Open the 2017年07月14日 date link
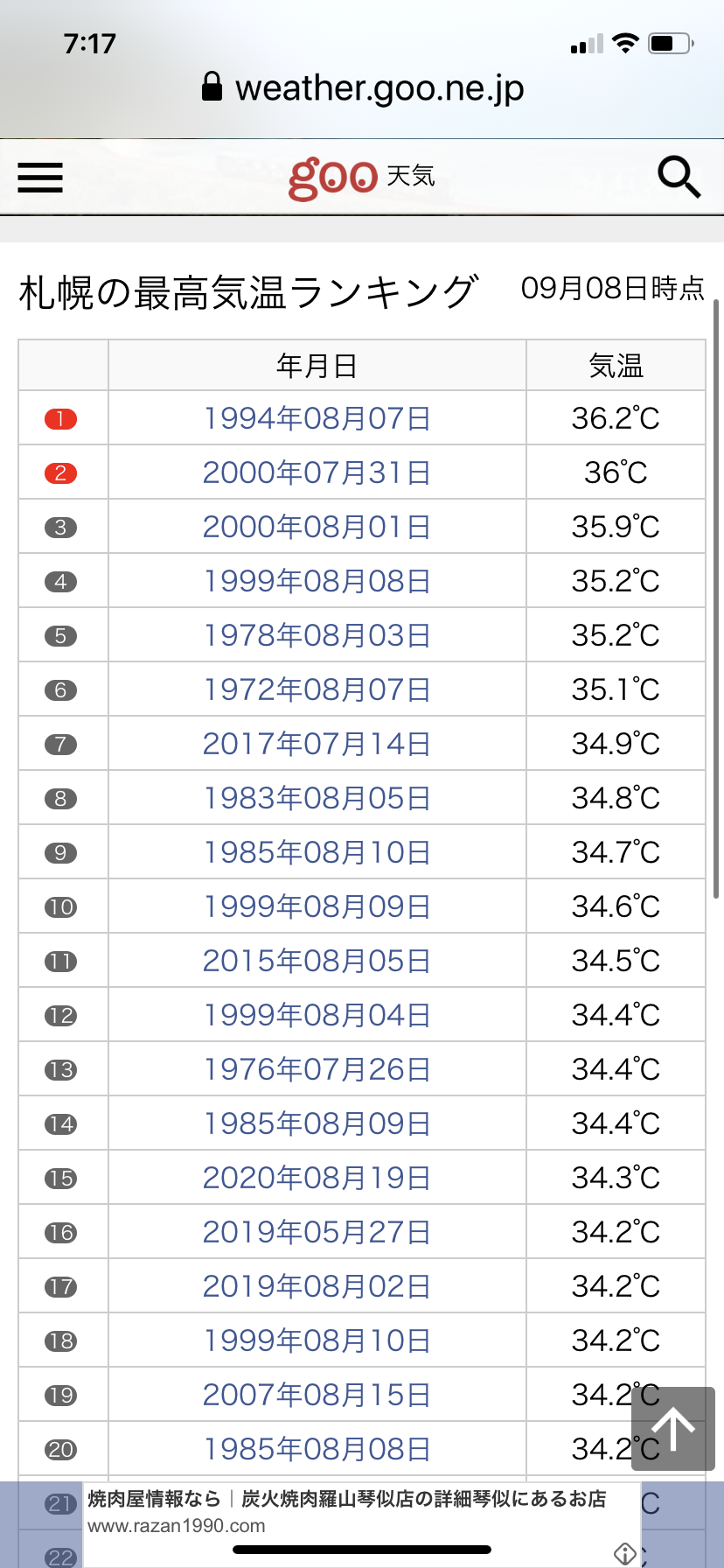The width and height of the screenshot is (724, 1568). (317, 744)
